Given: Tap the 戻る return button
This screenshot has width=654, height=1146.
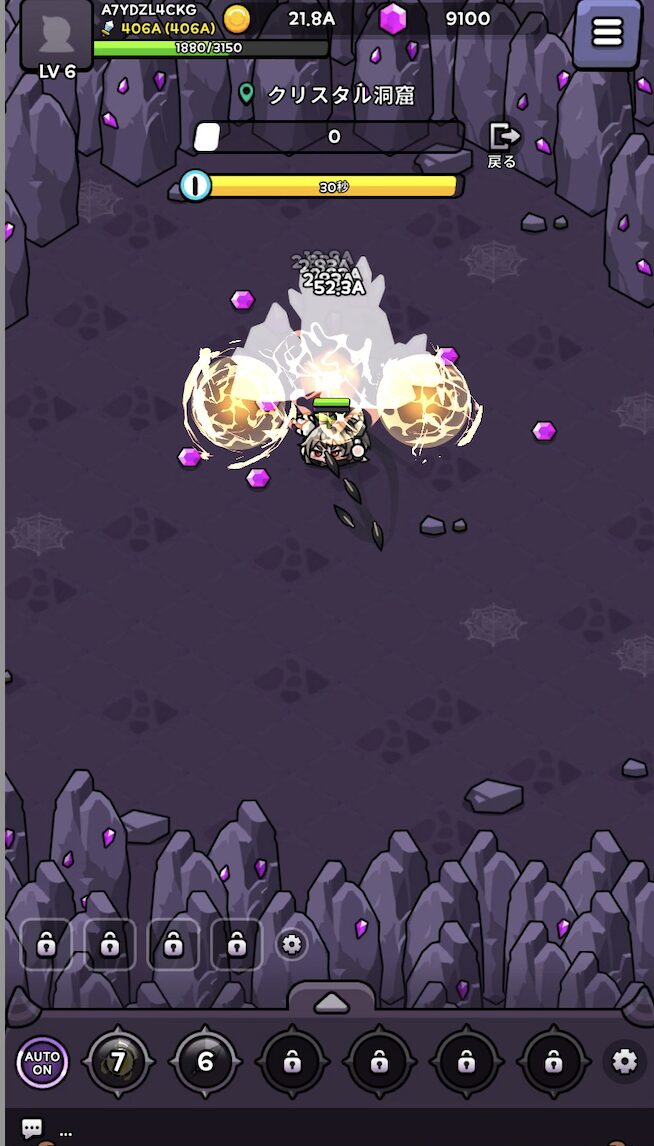Looking at the screenshot, I should pos(503,144).
